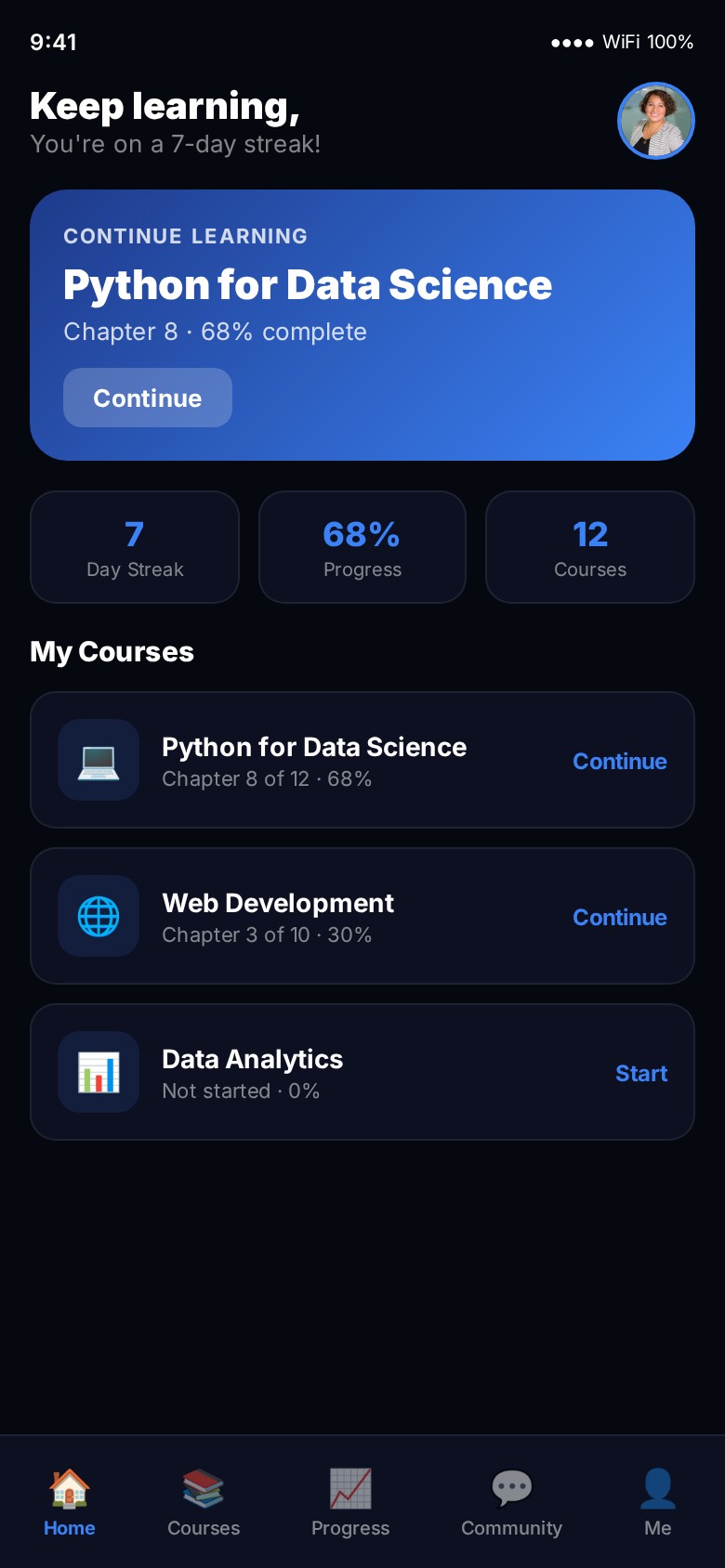Screen dimensions: 725x1568
Task: Open the Community tab
Action: pyautogui.click(x=511, y=1501)
